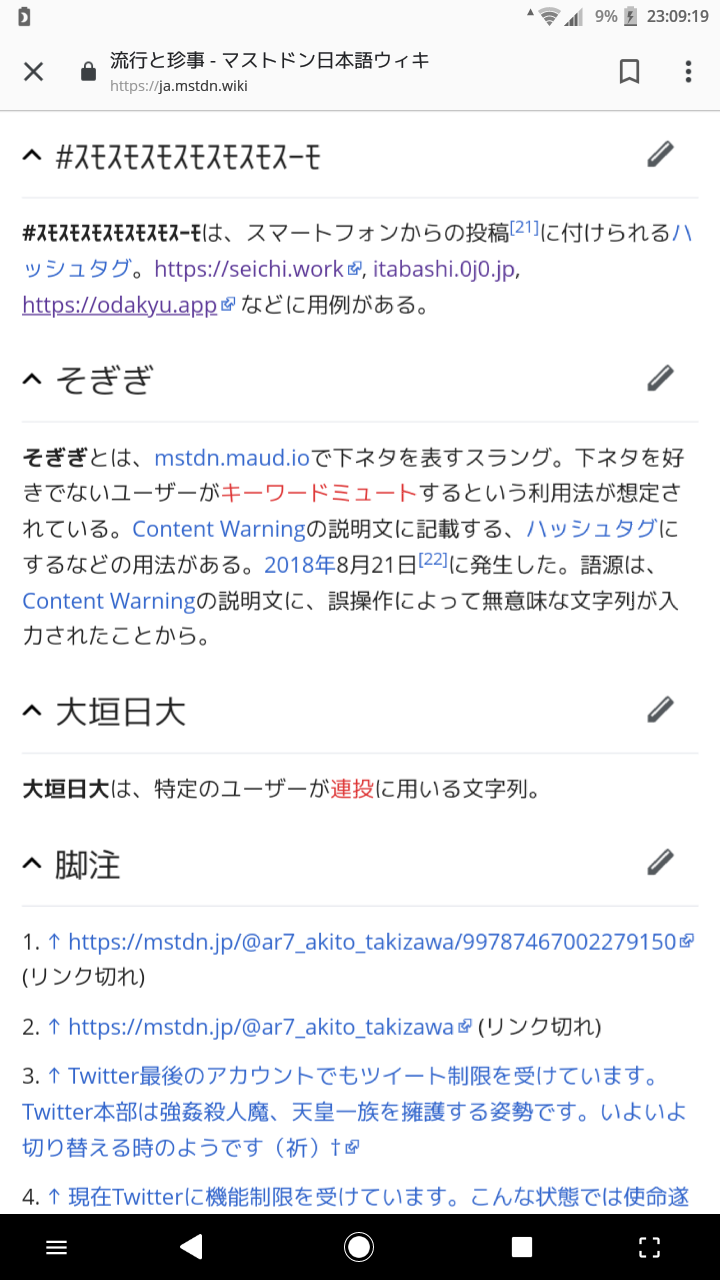This screenshot has width=720, height=1280.
Task: Edit the そぎぎ section
Action: 660,379
